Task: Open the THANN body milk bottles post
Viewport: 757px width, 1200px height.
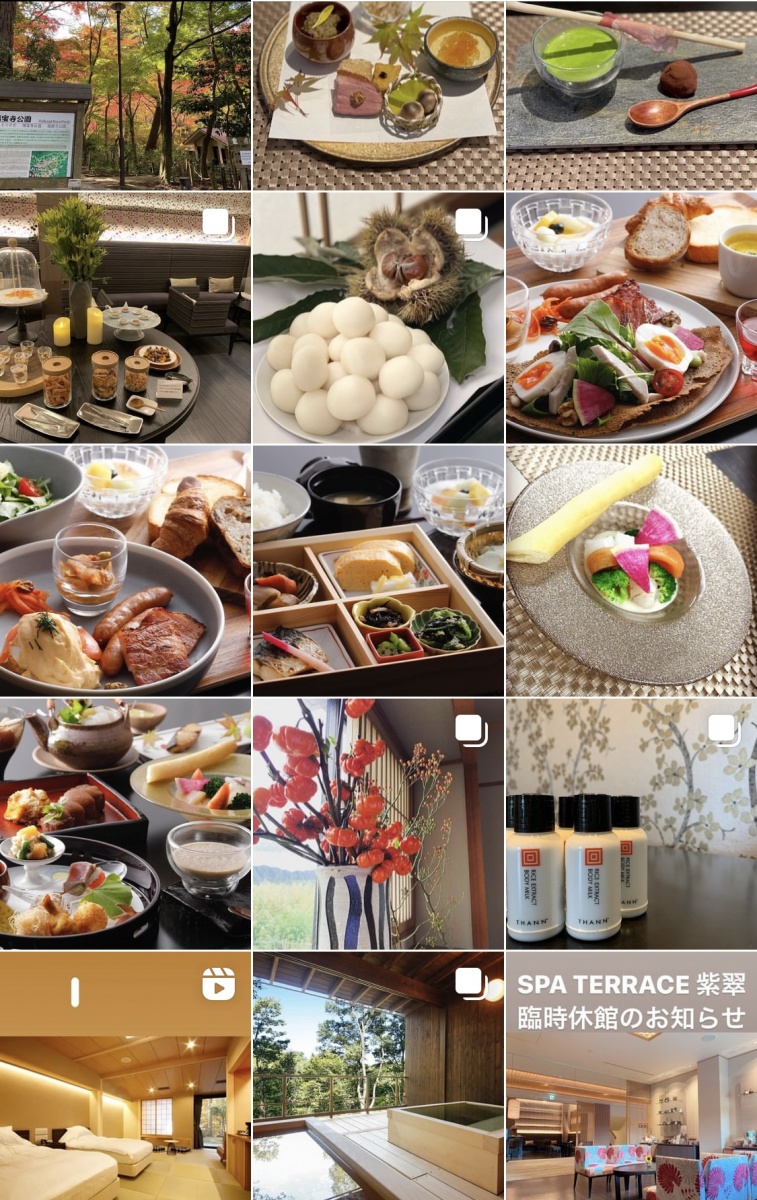Action: pos(631,823)
